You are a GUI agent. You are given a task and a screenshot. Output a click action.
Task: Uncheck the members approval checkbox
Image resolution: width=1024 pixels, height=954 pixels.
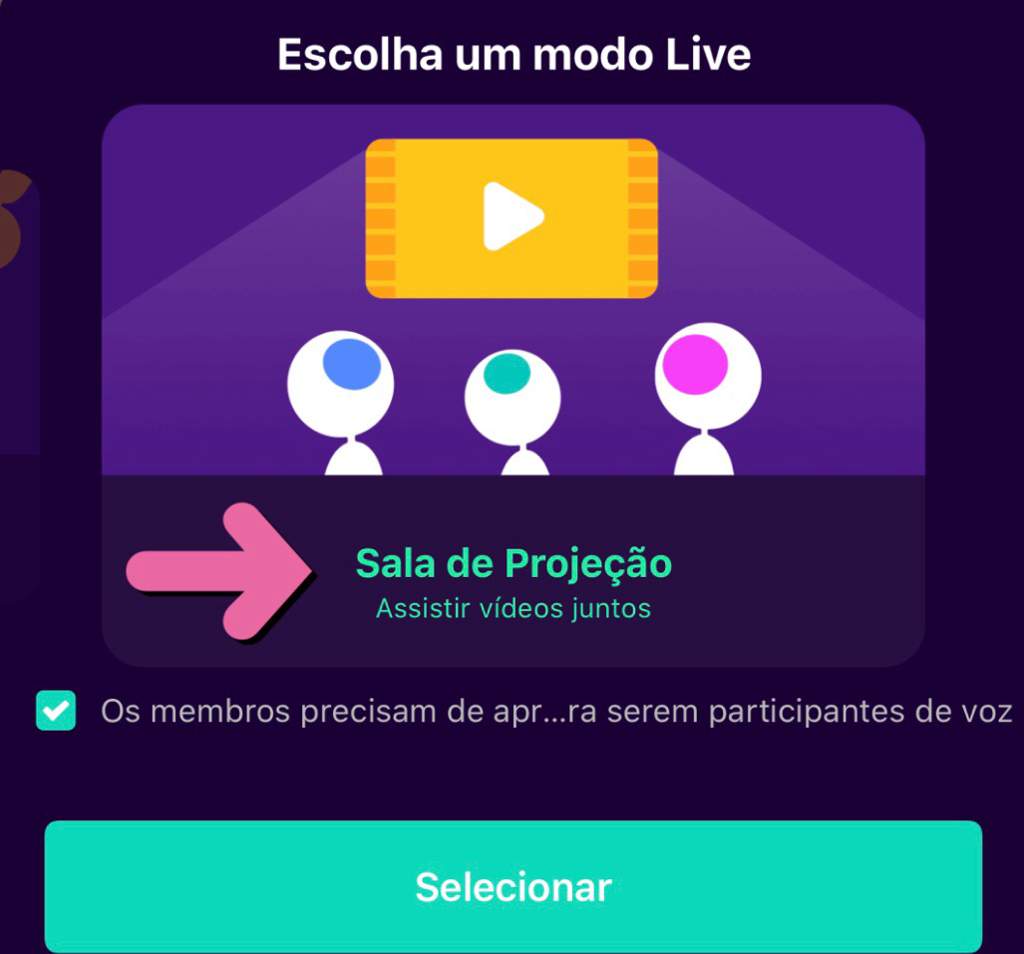[x=56, y=712]
